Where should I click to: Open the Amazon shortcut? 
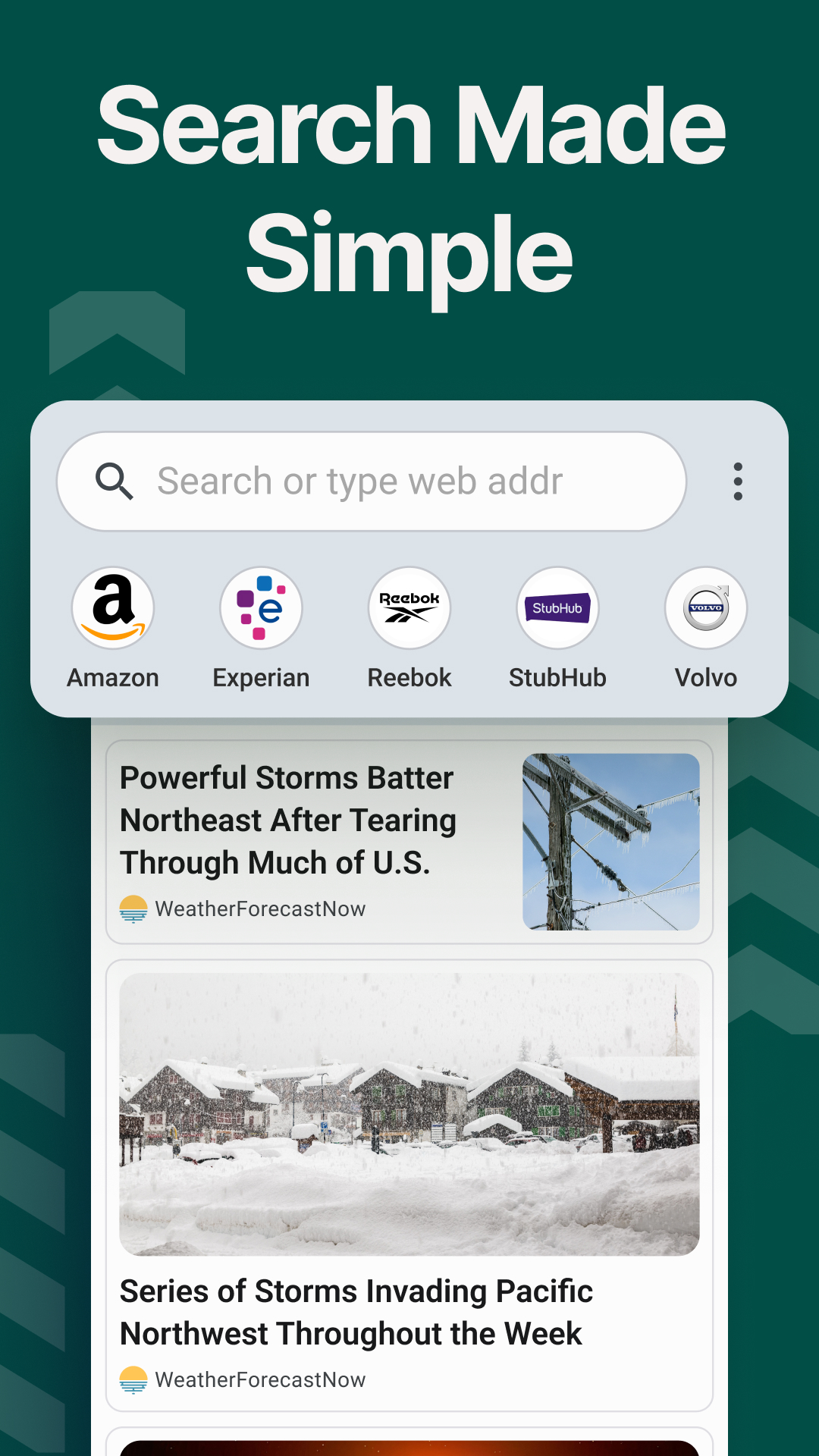pos(113,607)
